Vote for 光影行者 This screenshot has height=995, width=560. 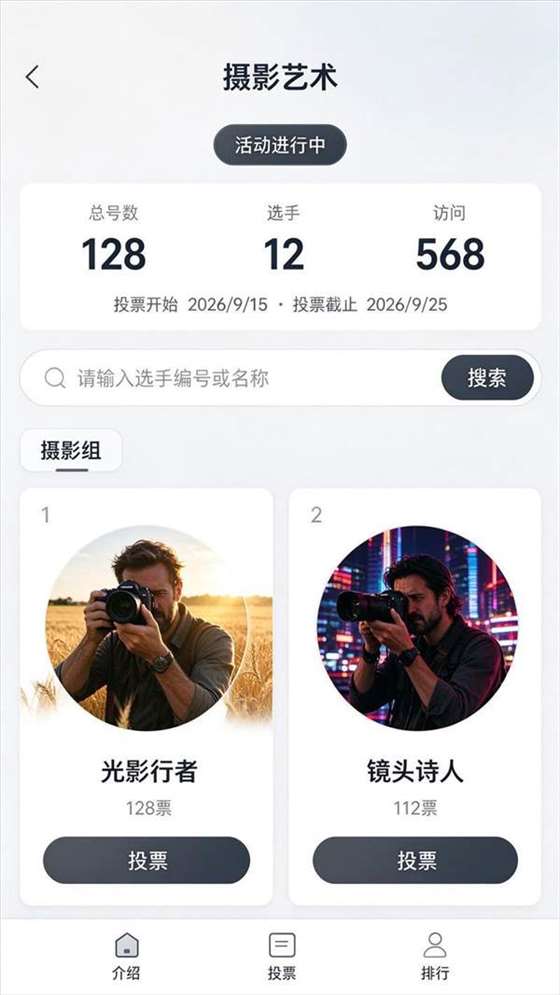coord(147,860)
